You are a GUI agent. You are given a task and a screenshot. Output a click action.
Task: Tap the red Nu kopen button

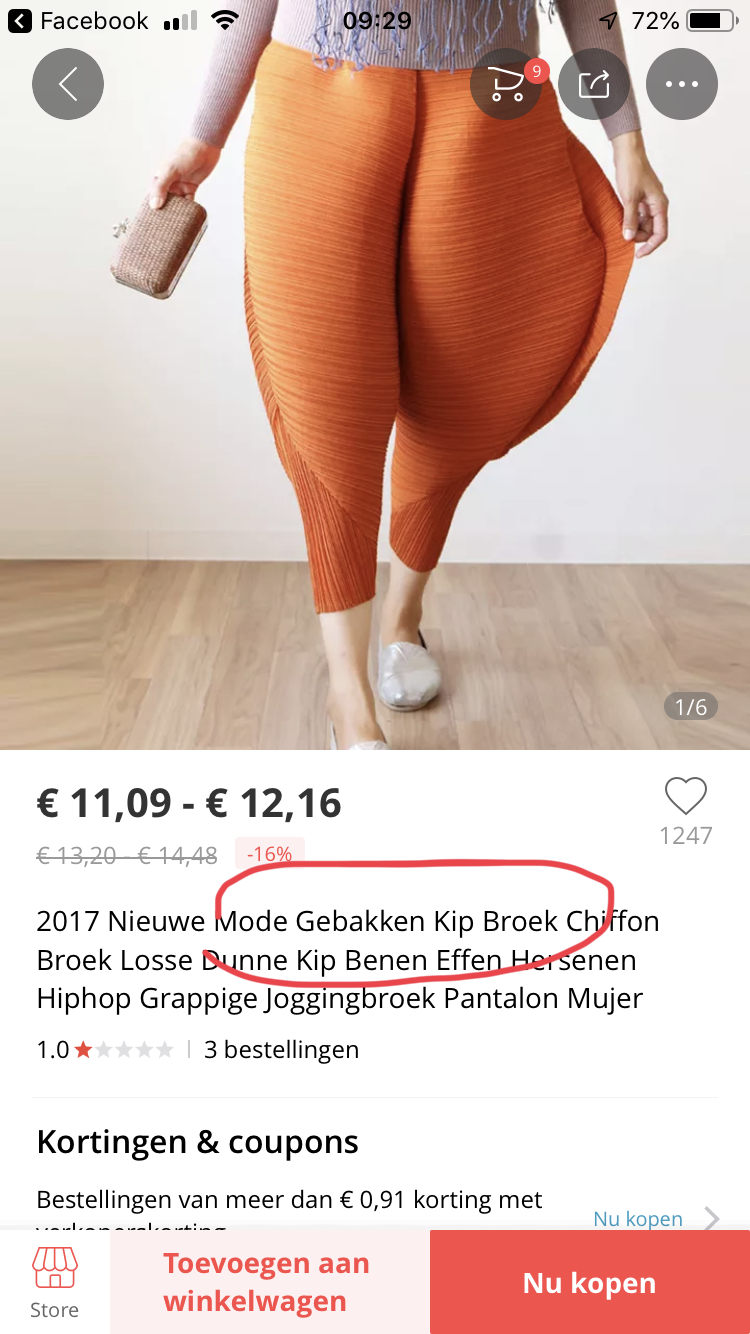tap(590, 1283)
